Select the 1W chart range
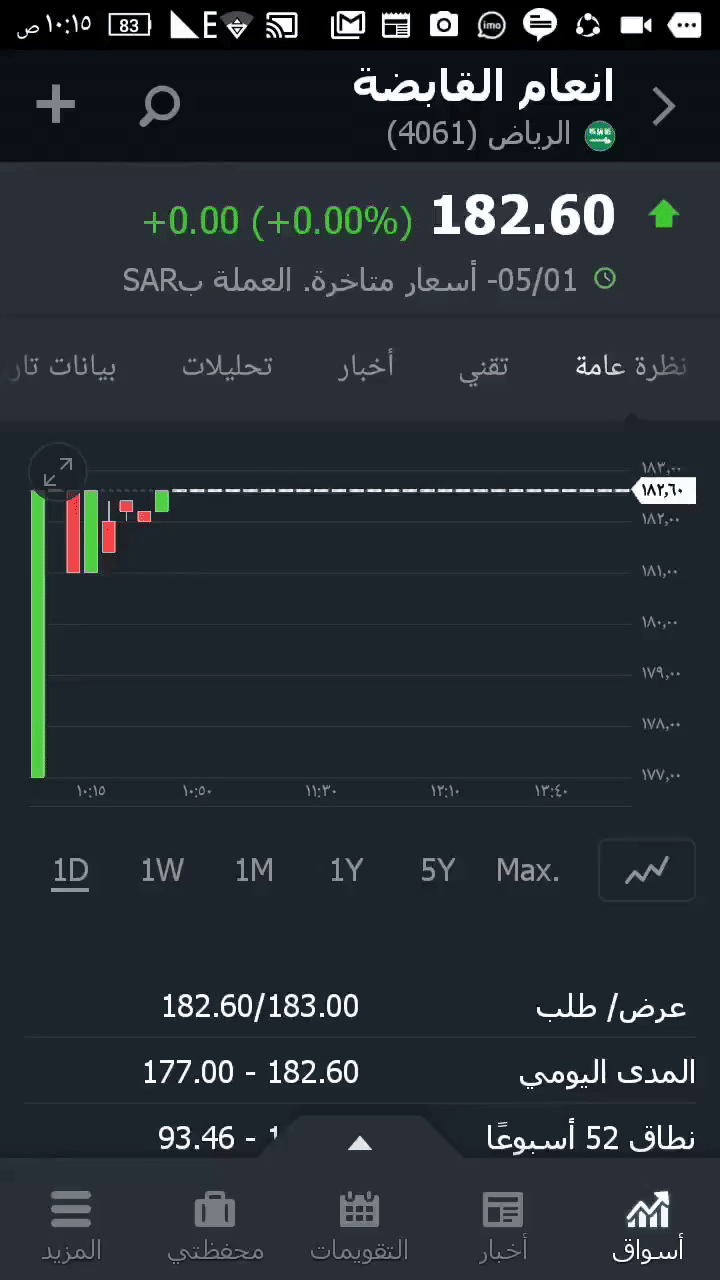This screenshot has height=1280, width=720. pyautogui.click(x=162, y=871)
